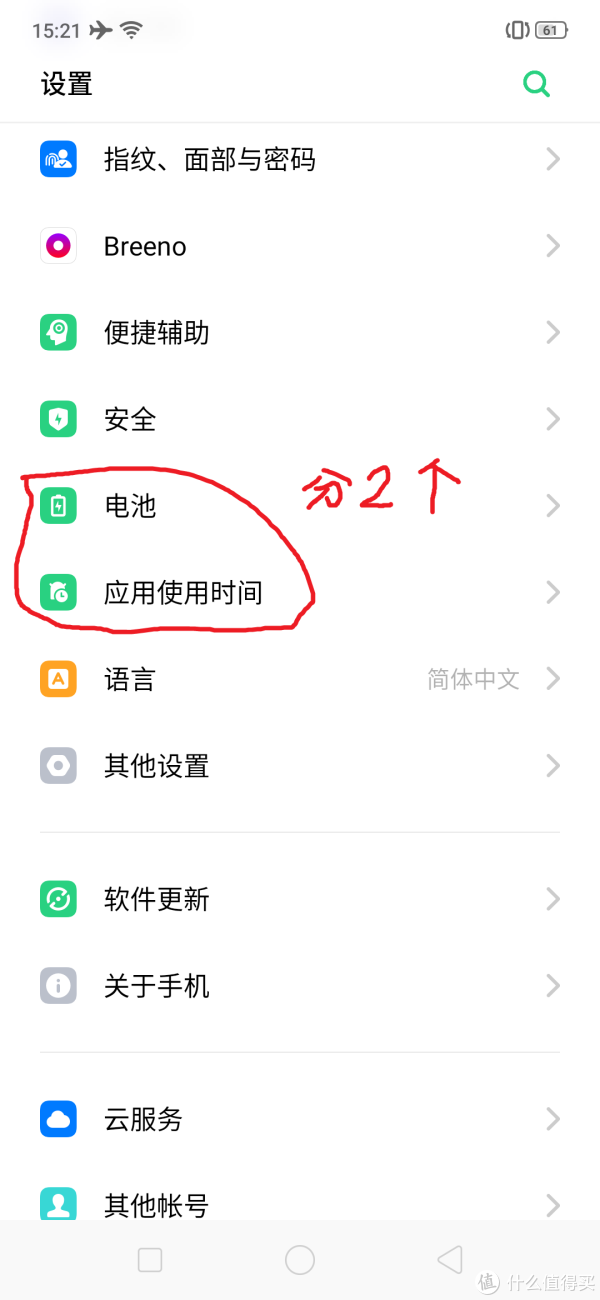Tap the home navigation button

coord(300,1259)
